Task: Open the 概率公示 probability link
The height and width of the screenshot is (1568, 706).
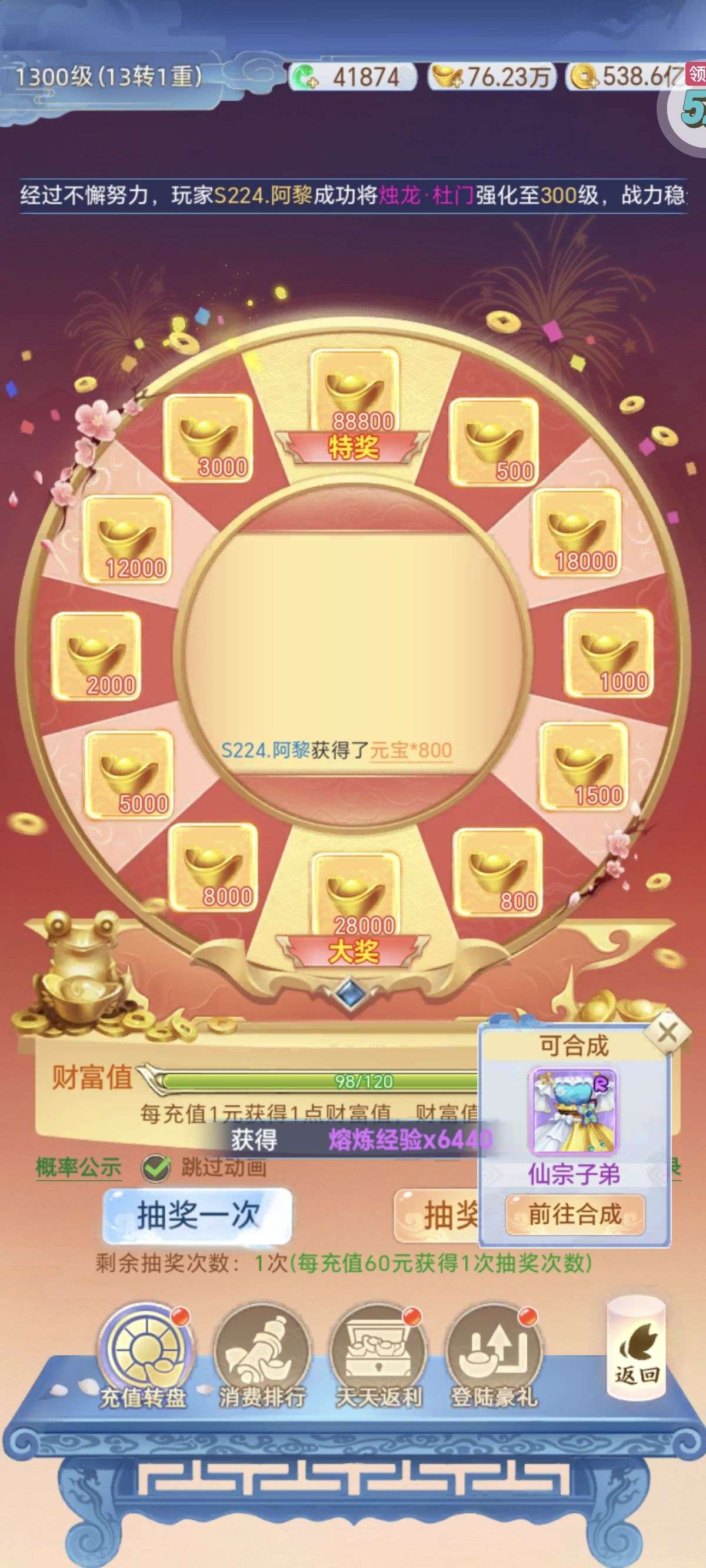Action: (x=78, y=1167)
